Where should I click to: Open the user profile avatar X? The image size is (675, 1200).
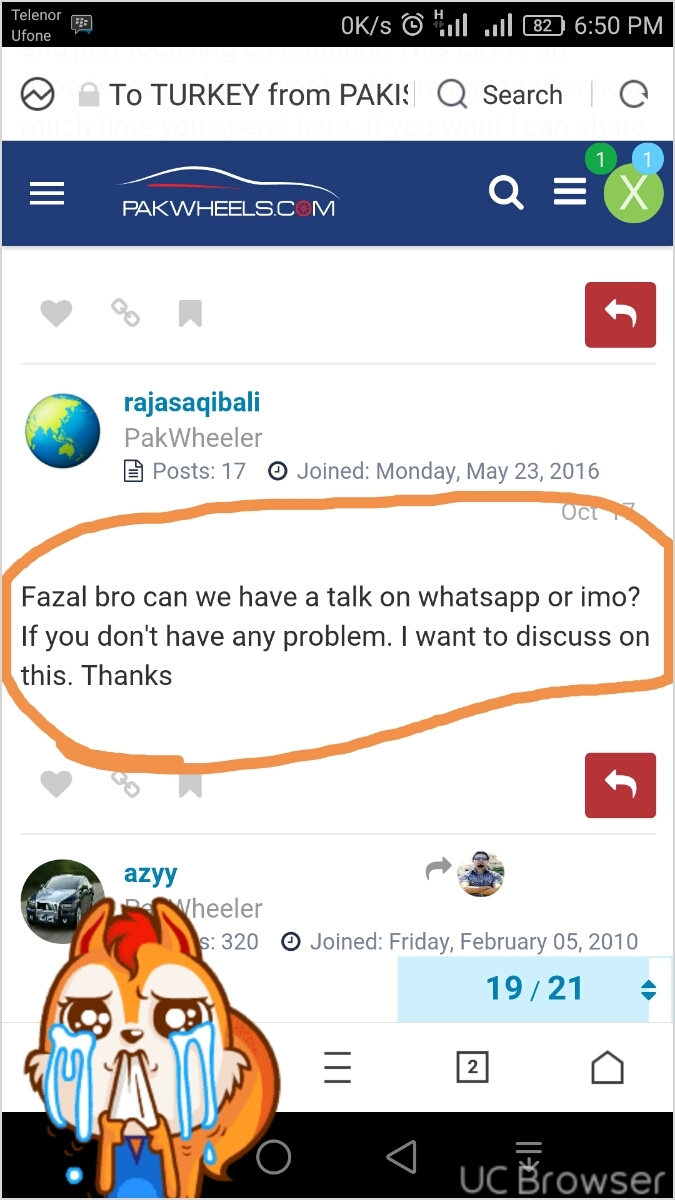coord(633,192)
